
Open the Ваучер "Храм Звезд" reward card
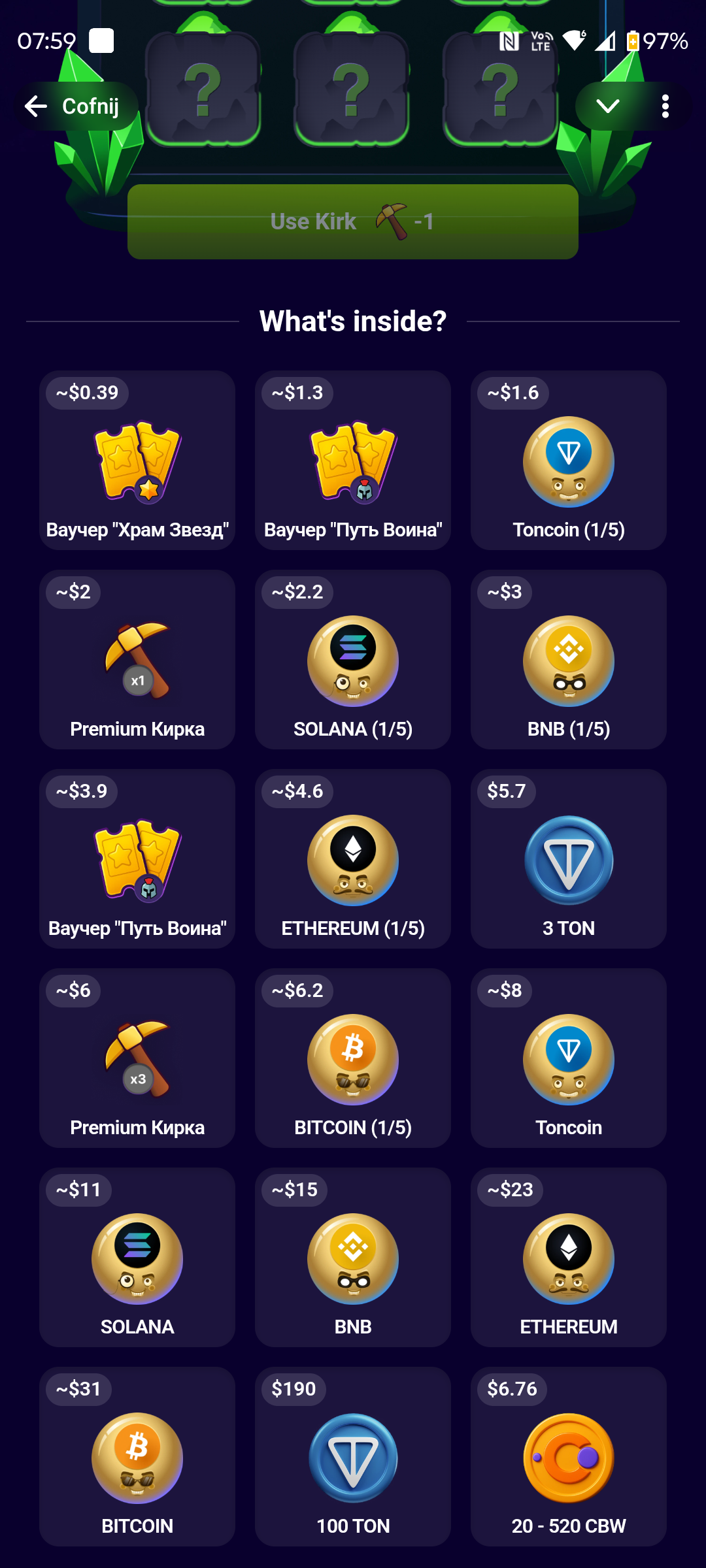(137, 461)
